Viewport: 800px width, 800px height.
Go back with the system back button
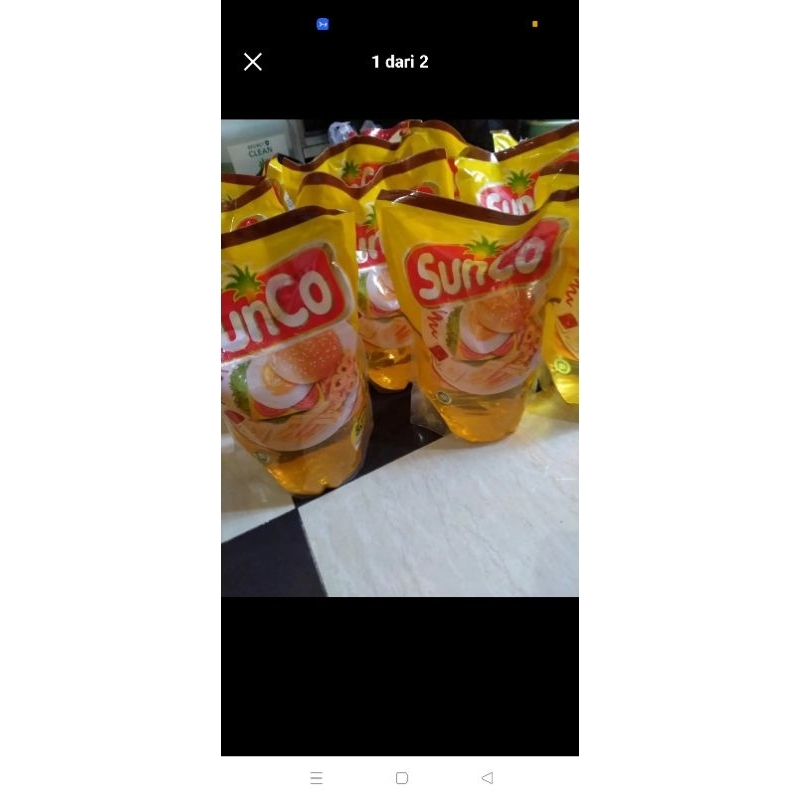pos(487,778)
